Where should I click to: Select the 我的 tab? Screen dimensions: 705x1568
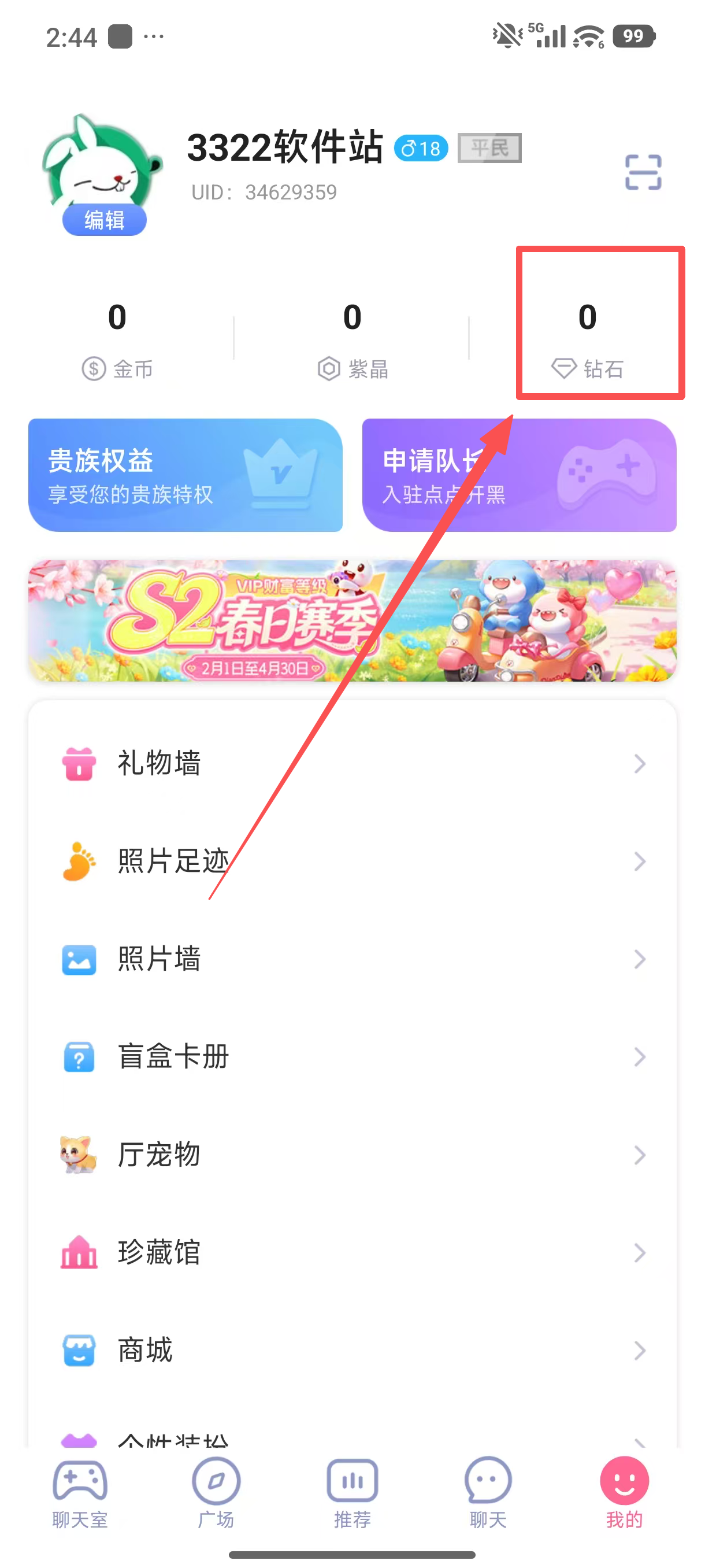(x=624, y=1492)
